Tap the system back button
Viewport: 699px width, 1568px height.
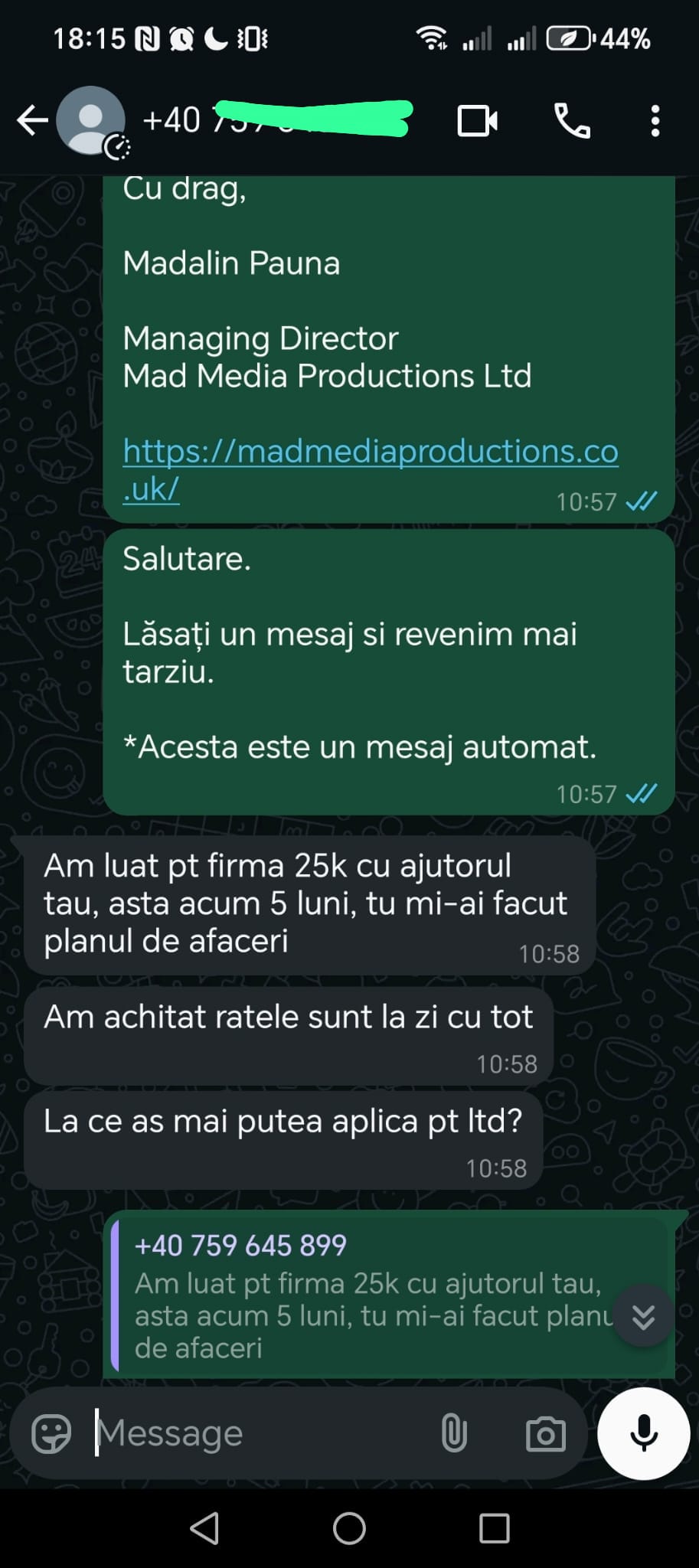[204, 1529]
